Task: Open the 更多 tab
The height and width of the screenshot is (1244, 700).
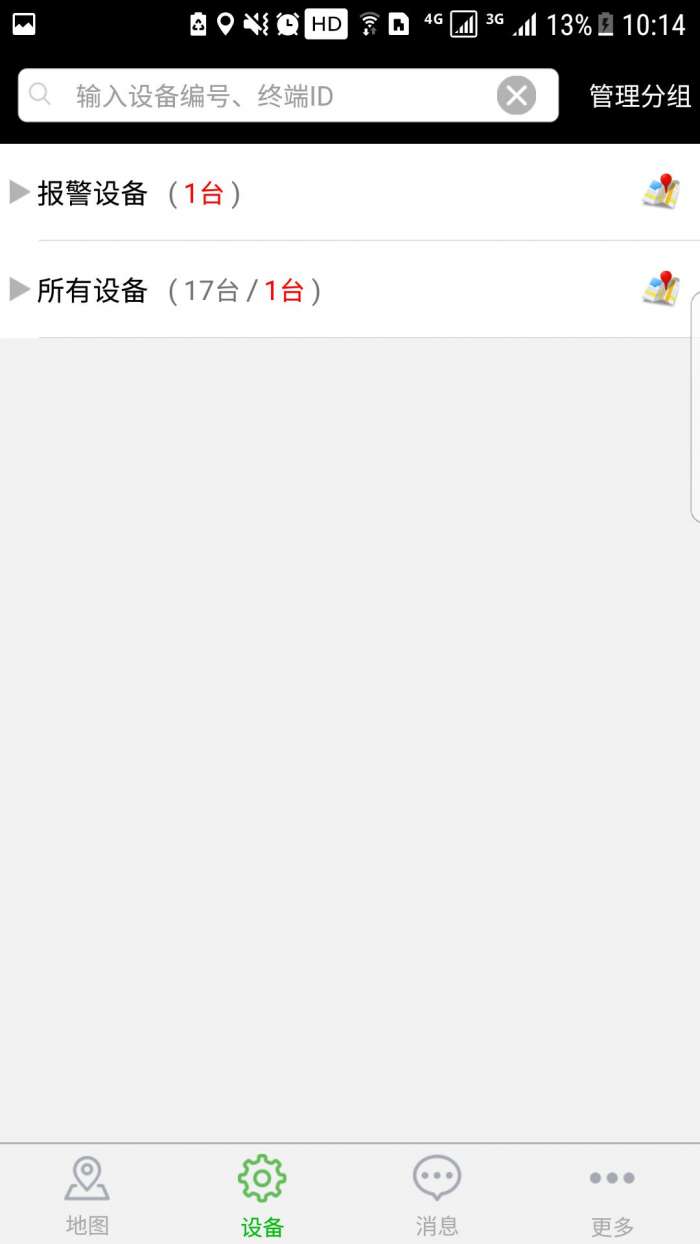Action: pos(612,1195)
